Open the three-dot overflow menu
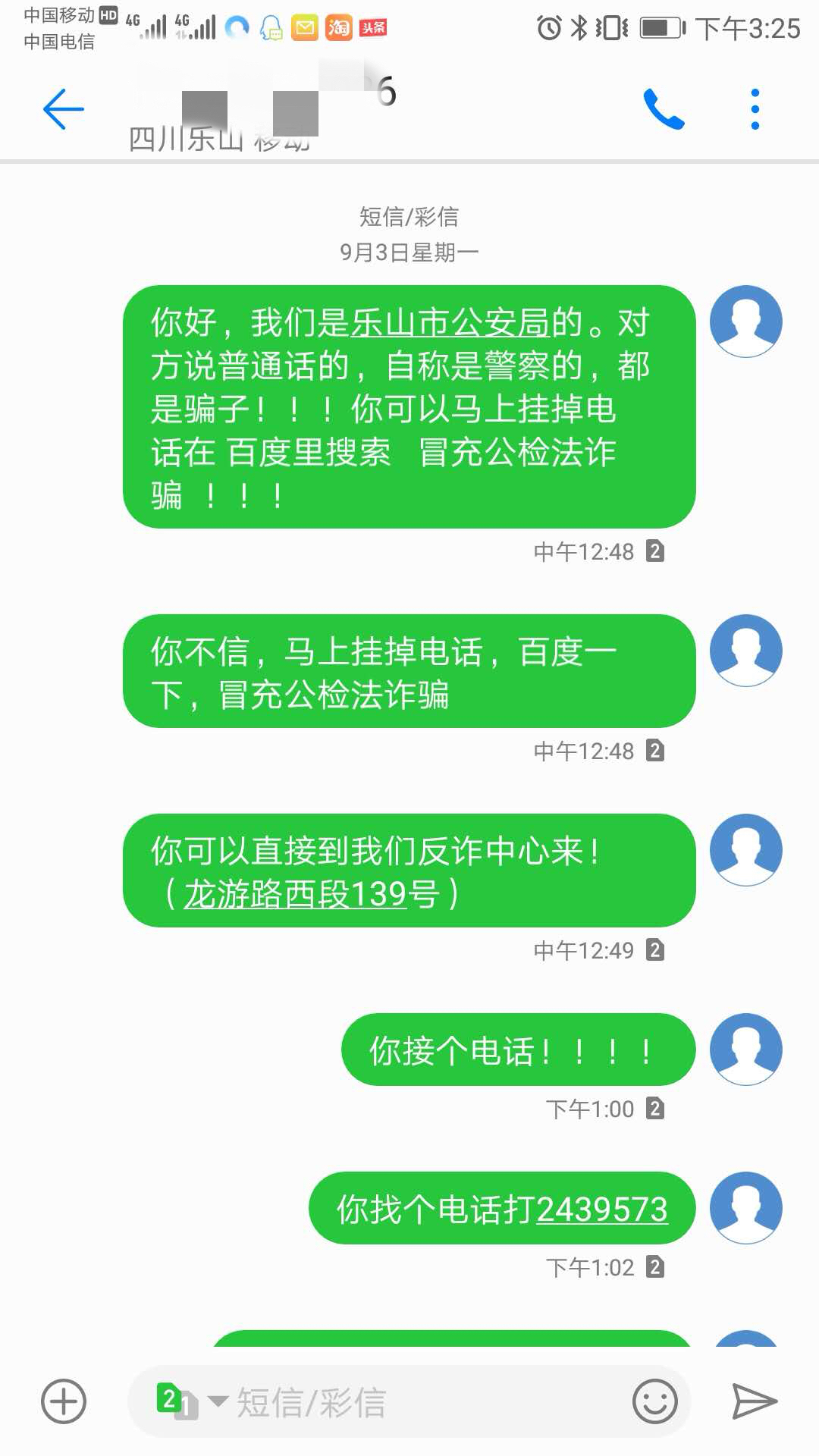This screenshot has width=819, height=1456. [x=755, y=109]
